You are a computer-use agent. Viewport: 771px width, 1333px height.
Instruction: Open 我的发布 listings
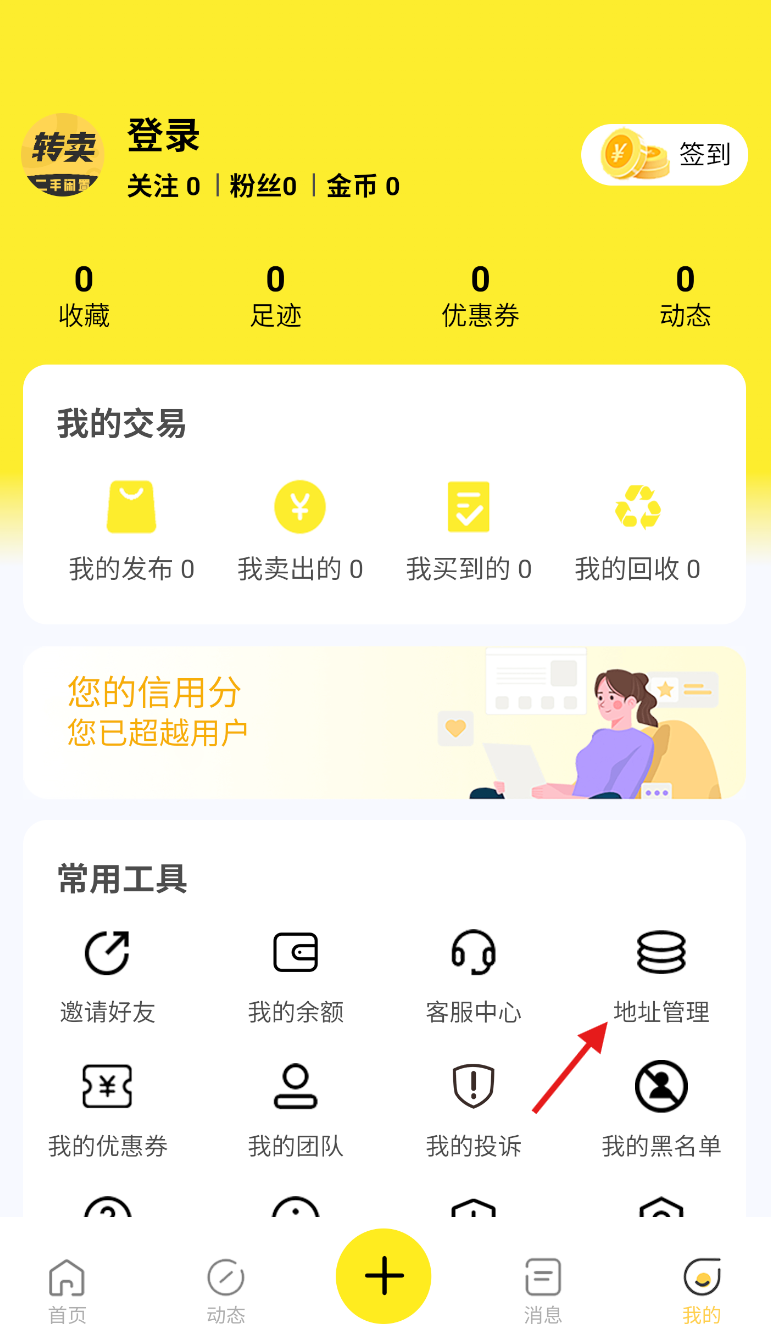point(131,530)
